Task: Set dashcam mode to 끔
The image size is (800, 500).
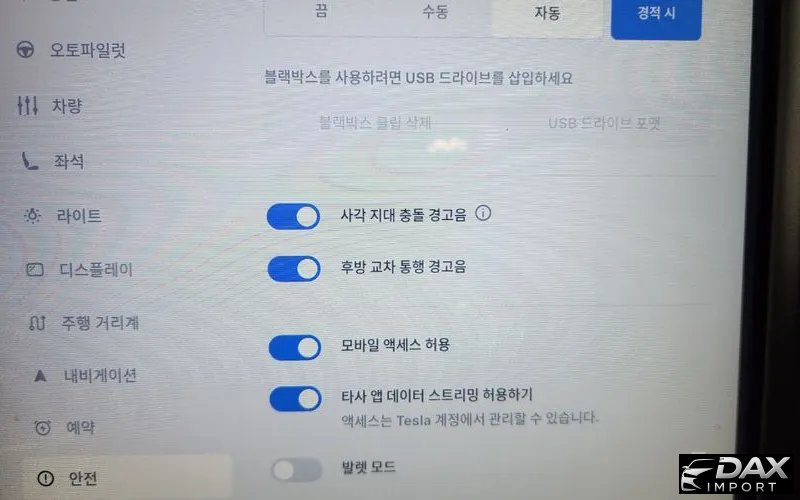Action: click(x=322, y=14)
